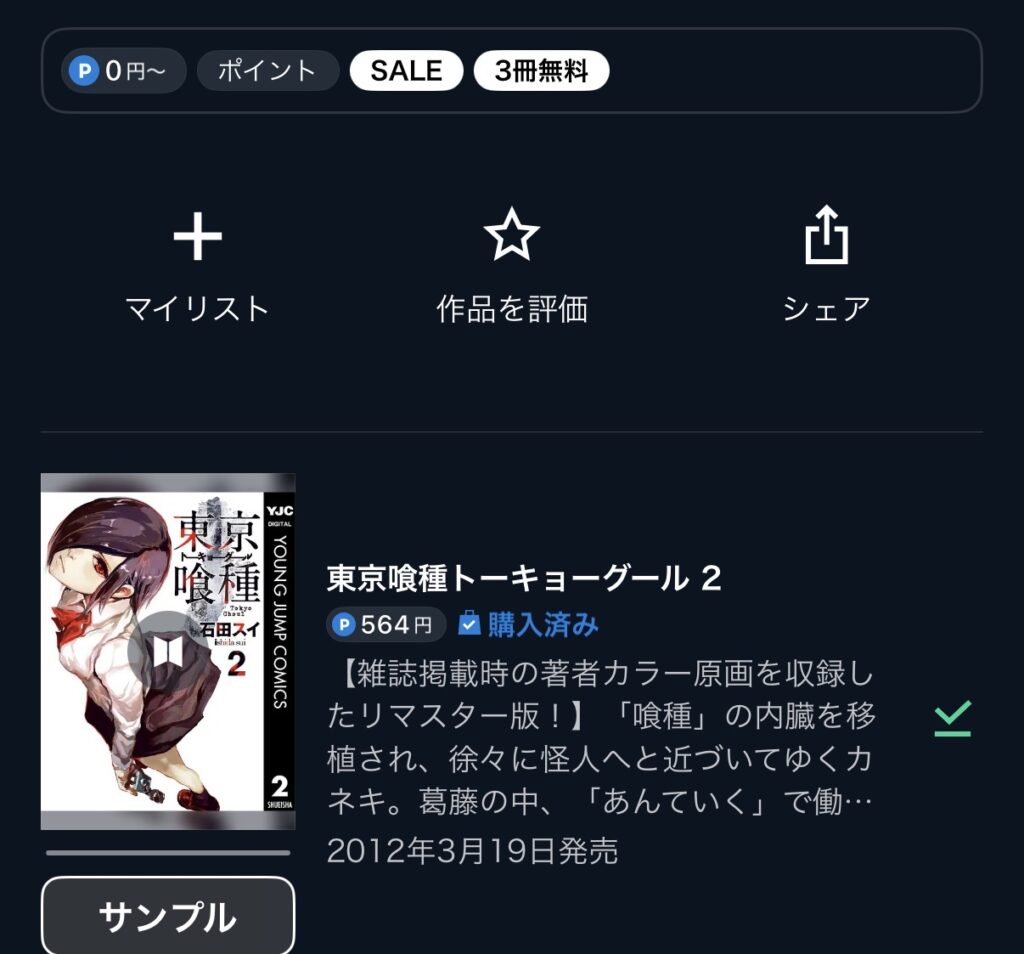Image resolution: width=1024 pixels, height=954 pixels.
Task: Open the 東京喰種 volume 2 cover
Action: [168, 651]
